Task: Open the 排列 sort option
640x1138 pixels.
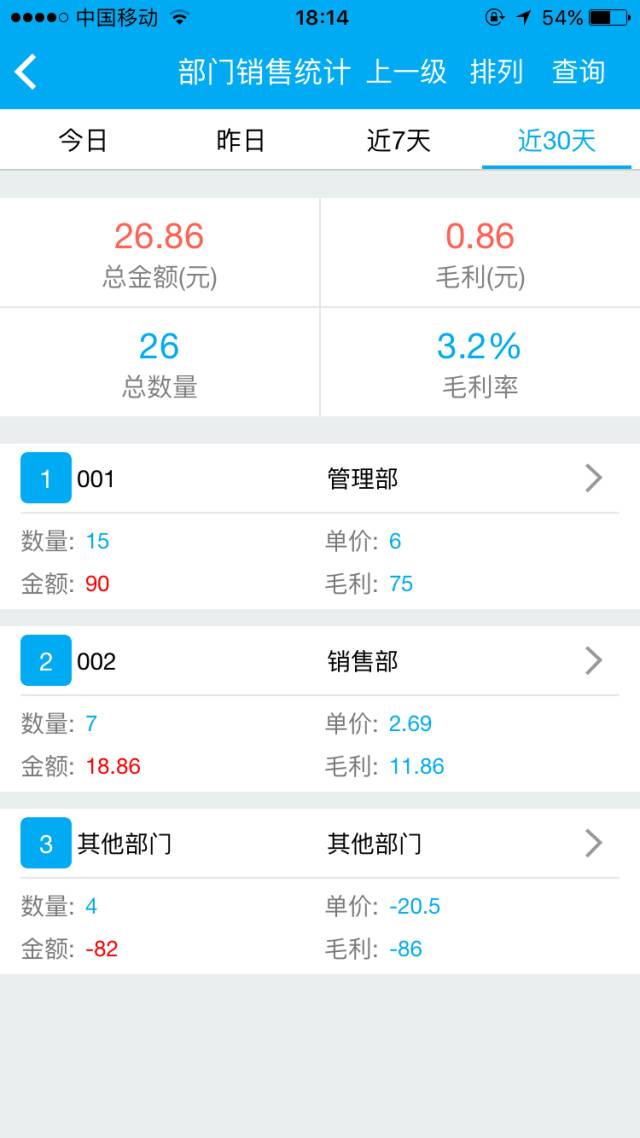Action: point(497,72)
